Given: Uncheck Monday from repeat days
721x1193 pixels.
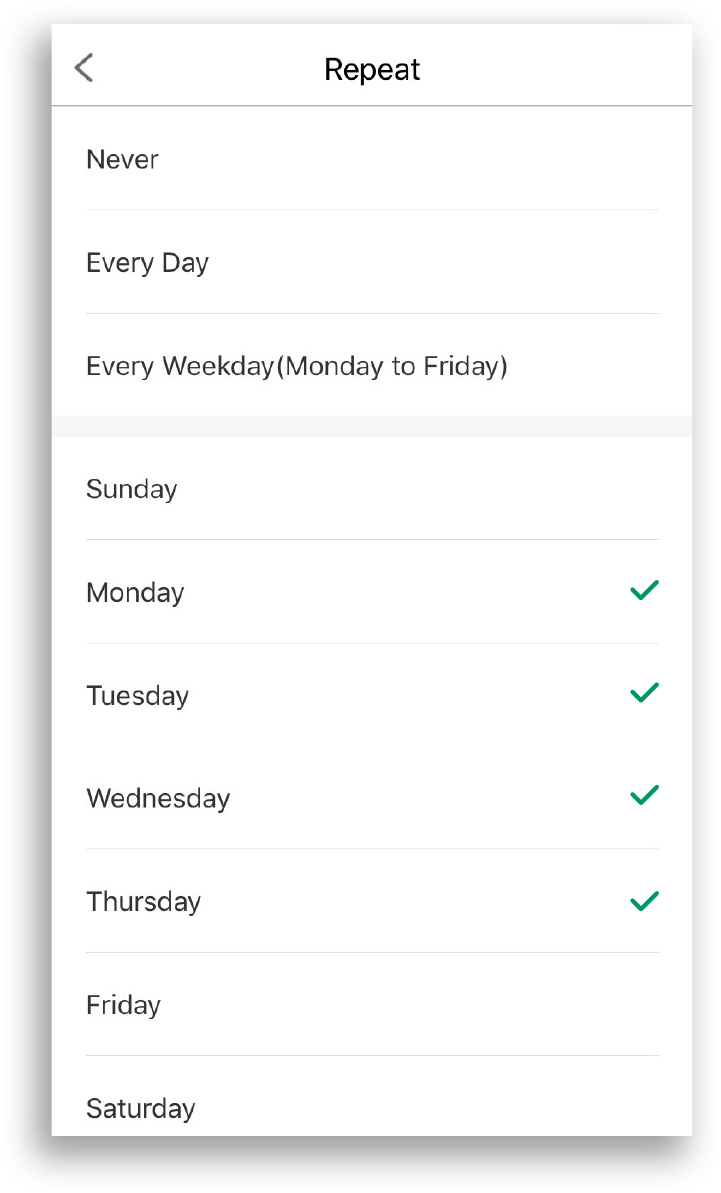Looking at the screenshot, I should pyautogui.click(x=372, y=592).
